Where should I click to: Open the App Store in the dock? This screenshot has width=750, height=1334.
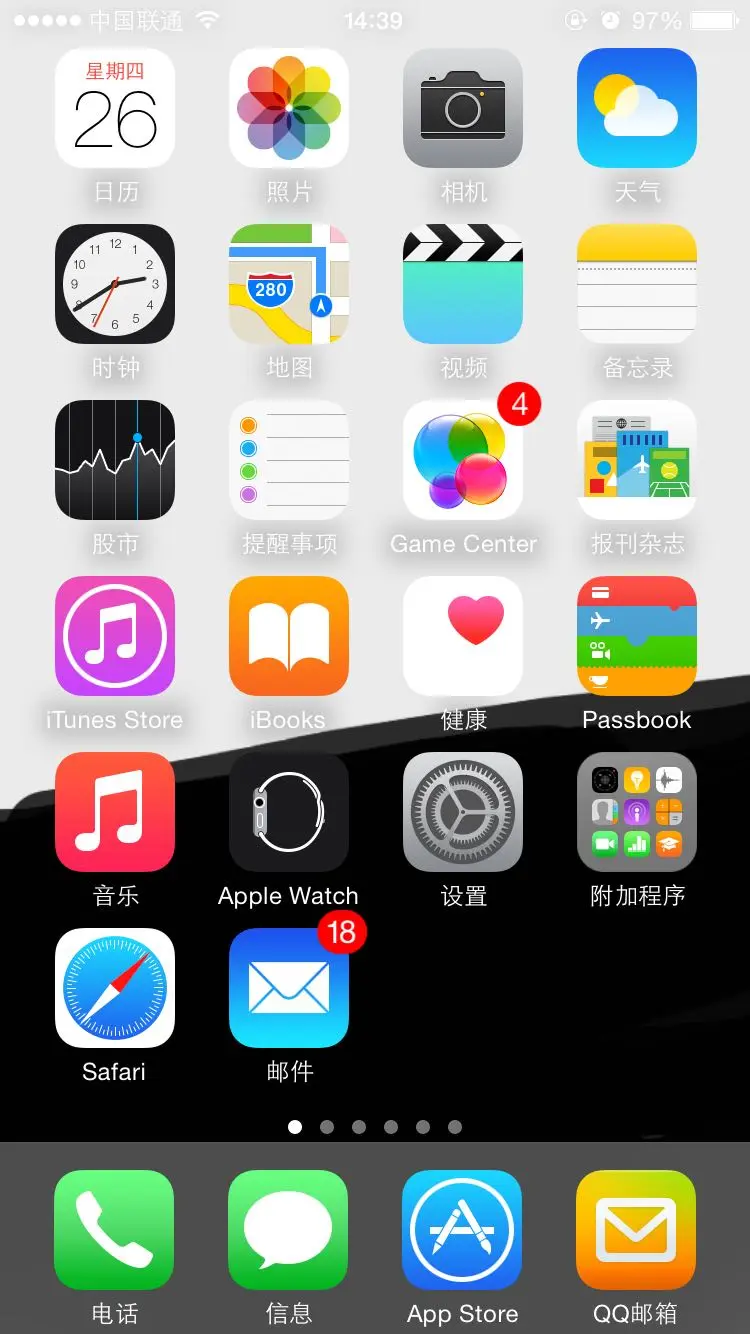(462, 1230)
